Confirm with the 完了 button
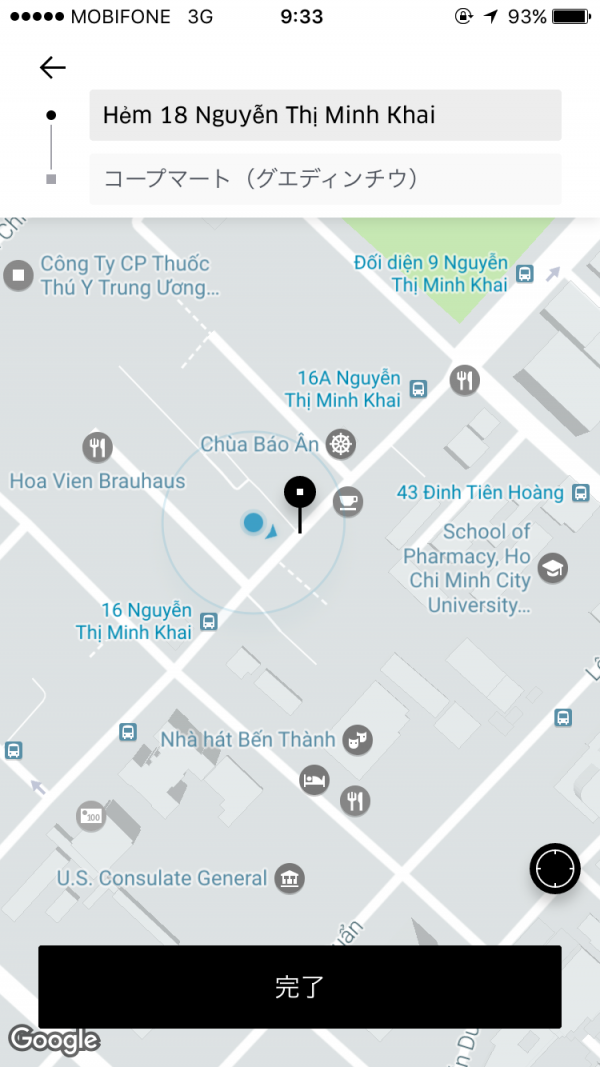This screenshot has height=1067, width=600. 300,986
